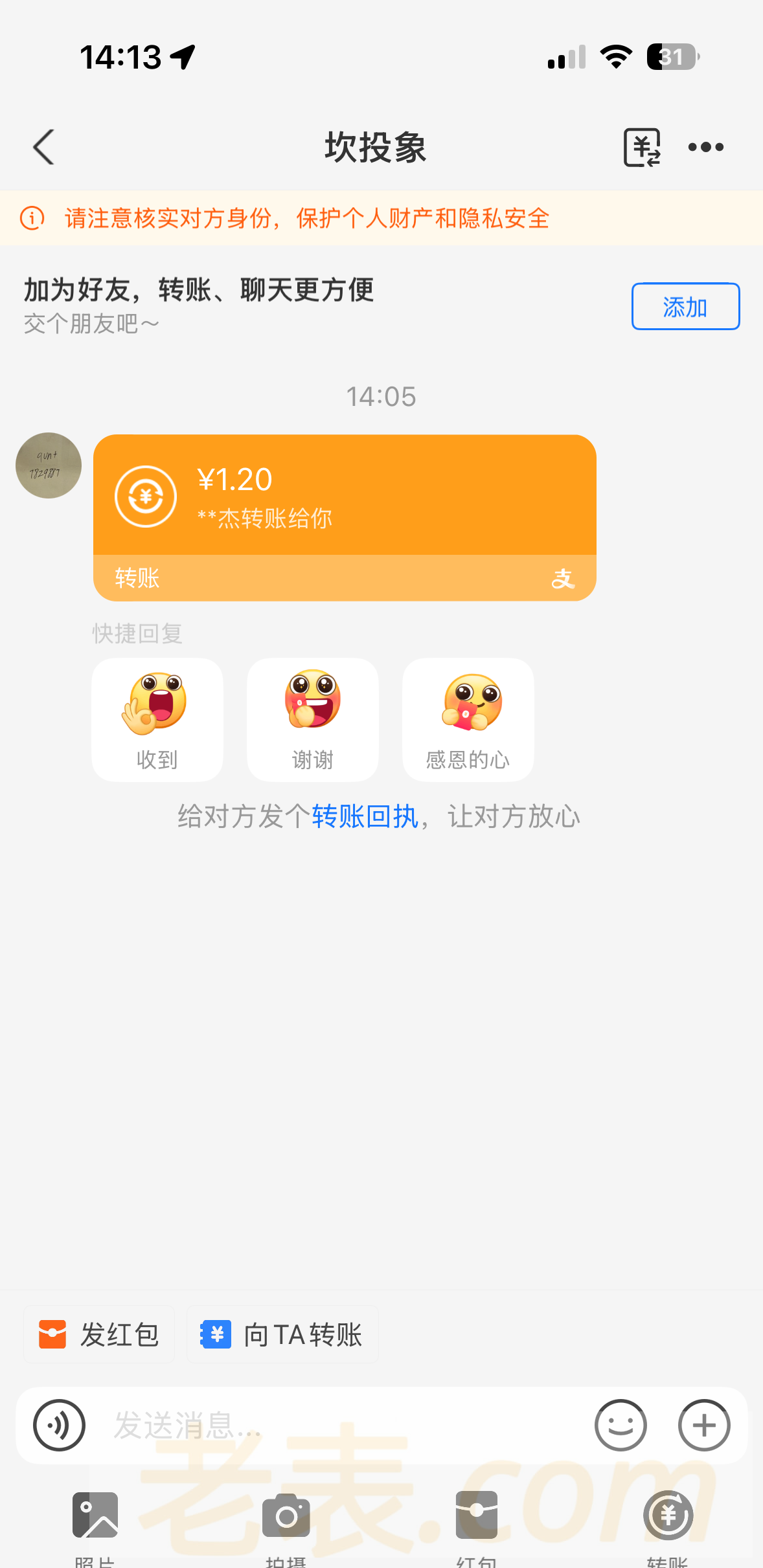Open the emoji picker

[x=621, y=1425]
